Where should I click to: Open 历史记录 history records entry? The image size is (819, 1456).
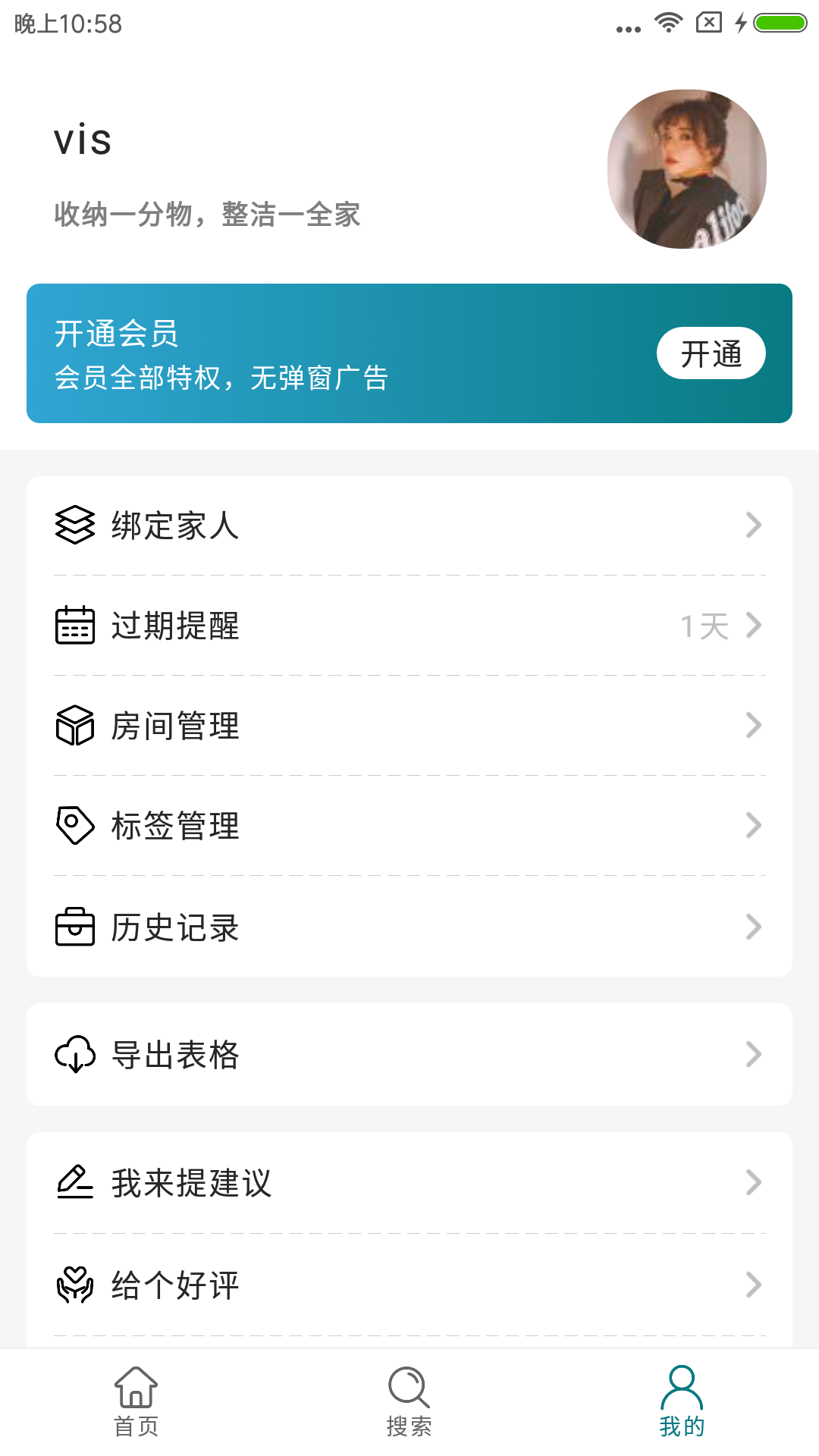tap(174, 926)
